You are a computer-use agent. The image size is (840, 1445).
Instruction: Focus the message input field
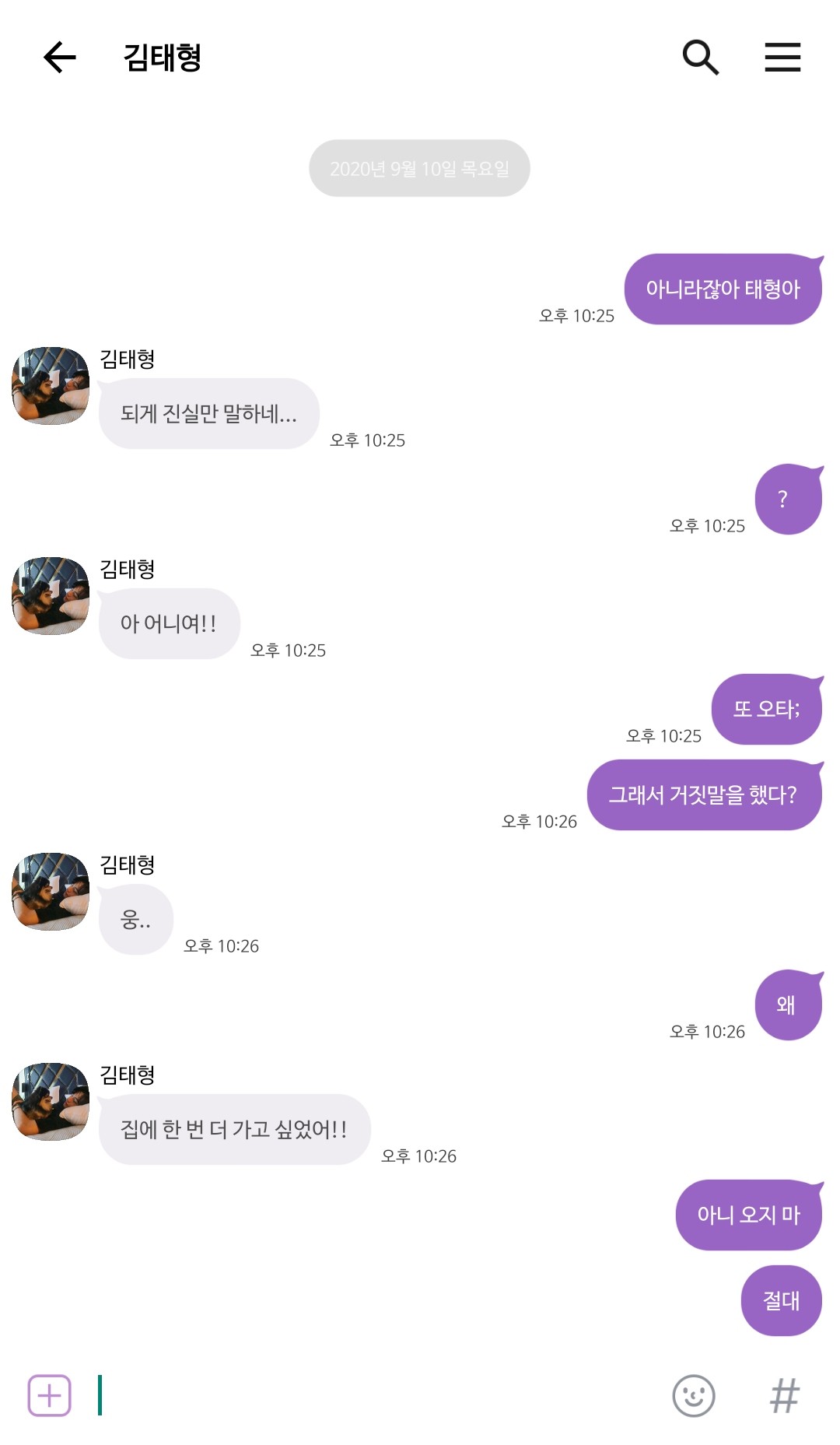click(373, 1395)
